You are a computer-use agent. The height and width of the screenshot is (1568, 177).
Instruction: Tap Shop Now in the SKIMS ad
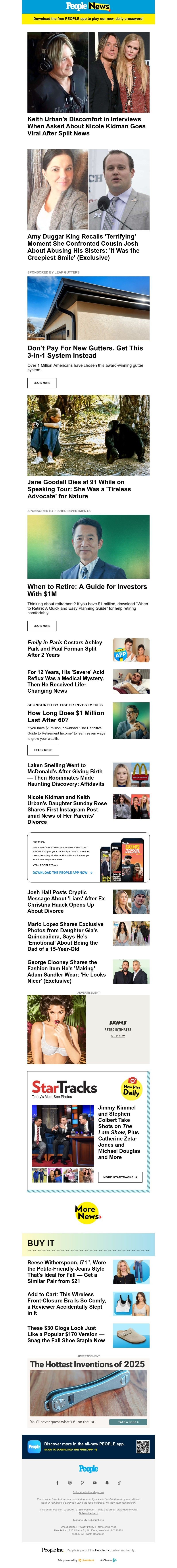pos(118,1036)
